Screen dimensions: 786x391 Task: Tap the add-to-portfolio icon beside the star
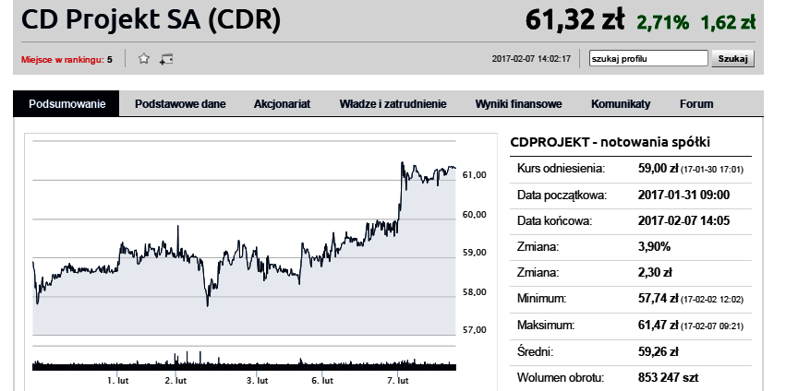[166, 60]
